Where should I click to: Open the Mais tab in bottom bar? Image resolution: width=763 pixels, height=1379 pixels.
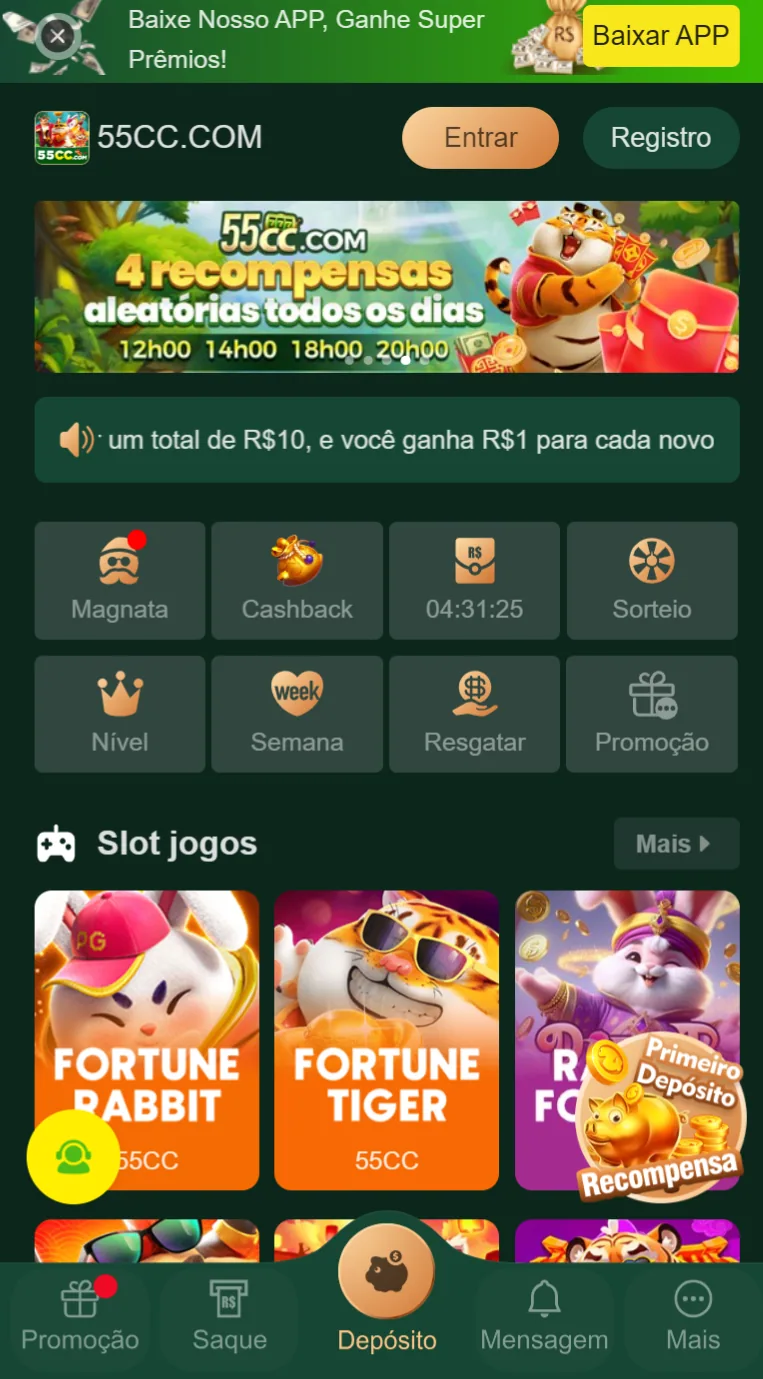693,1316
